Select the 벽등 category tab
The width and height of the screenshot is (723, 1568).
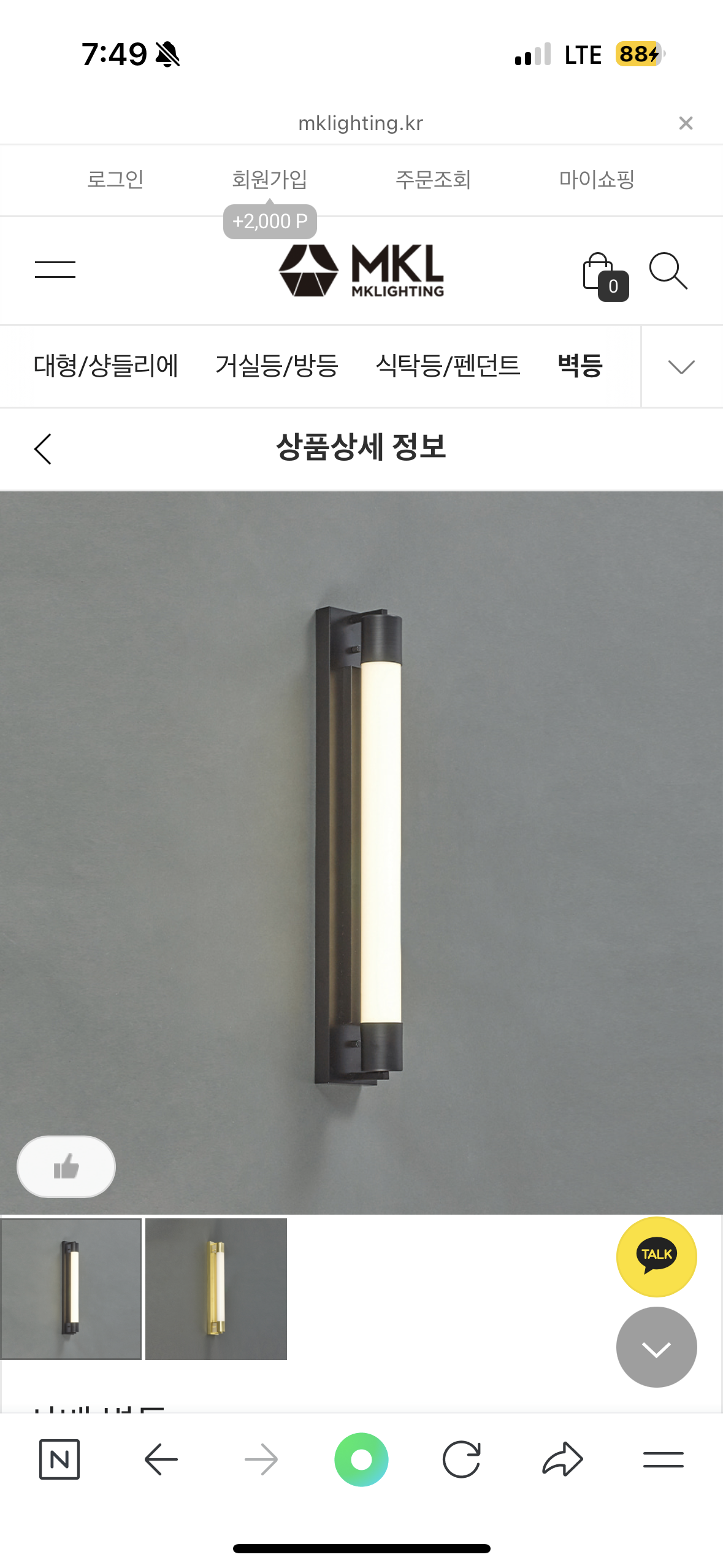click(580, 366)
